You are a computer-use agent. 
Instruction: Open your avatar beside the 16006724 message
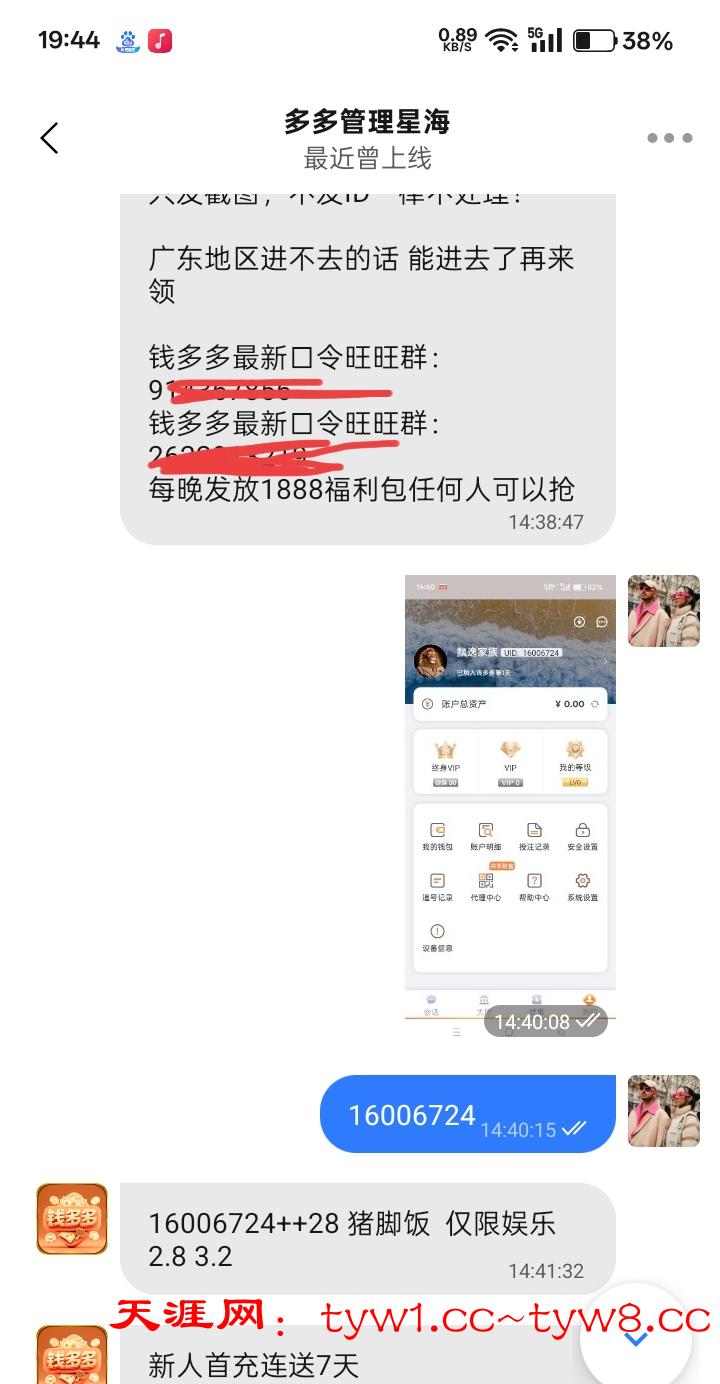(x=663, y=1110)
